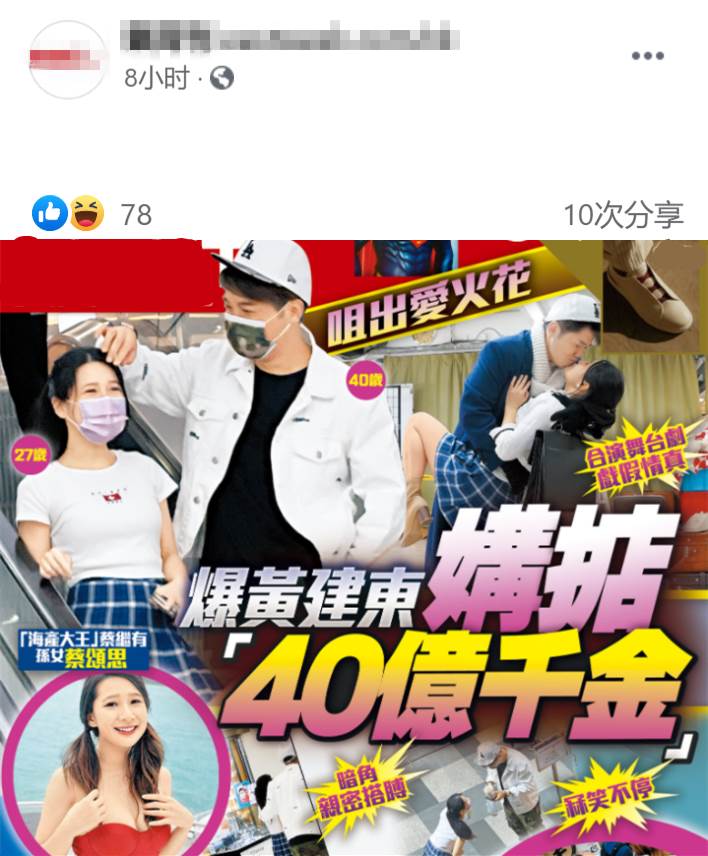Screen dimensions: 708x856
Task: Open the blurred page name link
Action: click(290, 40)
